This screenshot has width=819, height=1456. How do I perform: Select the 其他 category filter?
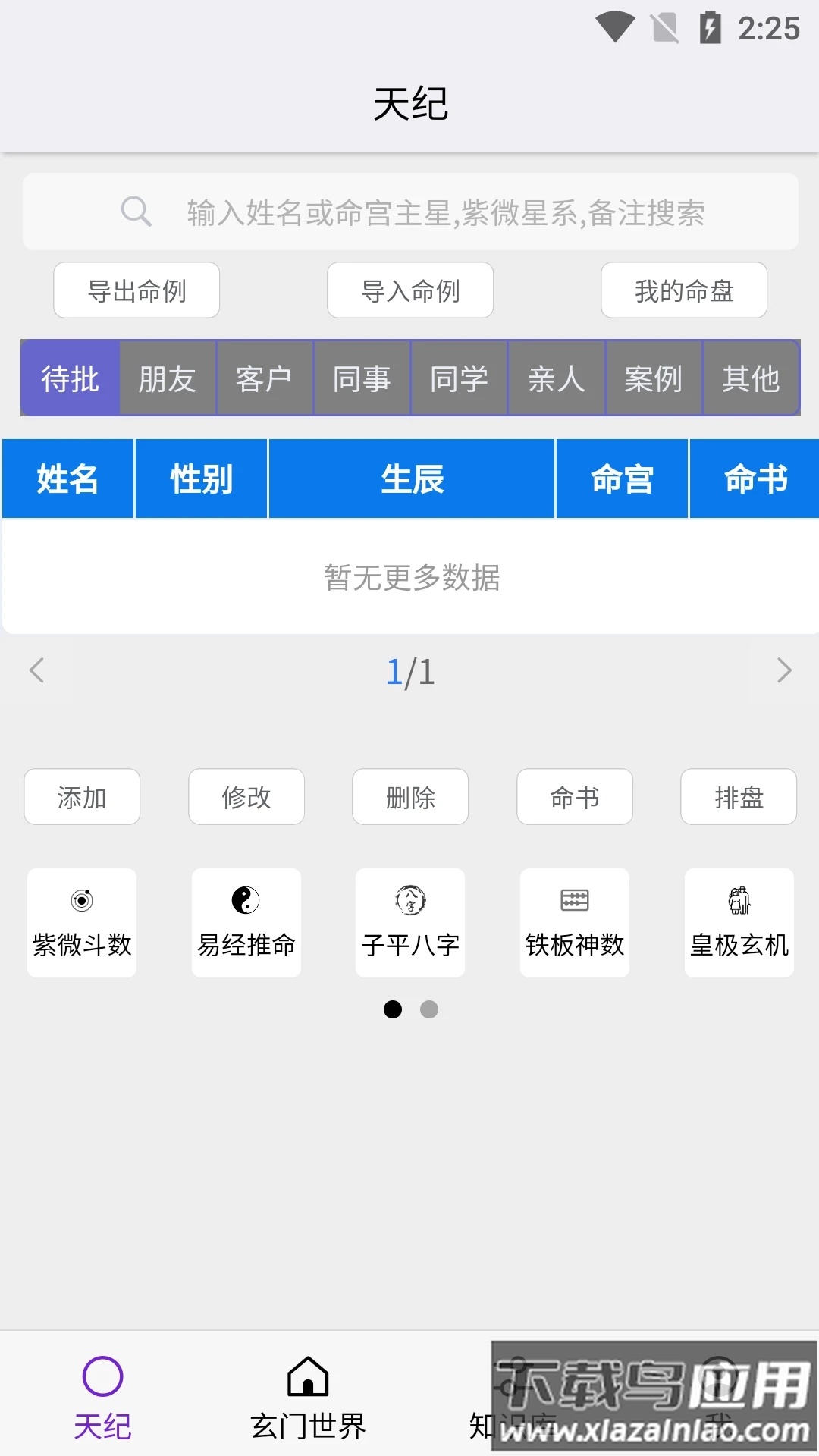click(x=751, y=378)
